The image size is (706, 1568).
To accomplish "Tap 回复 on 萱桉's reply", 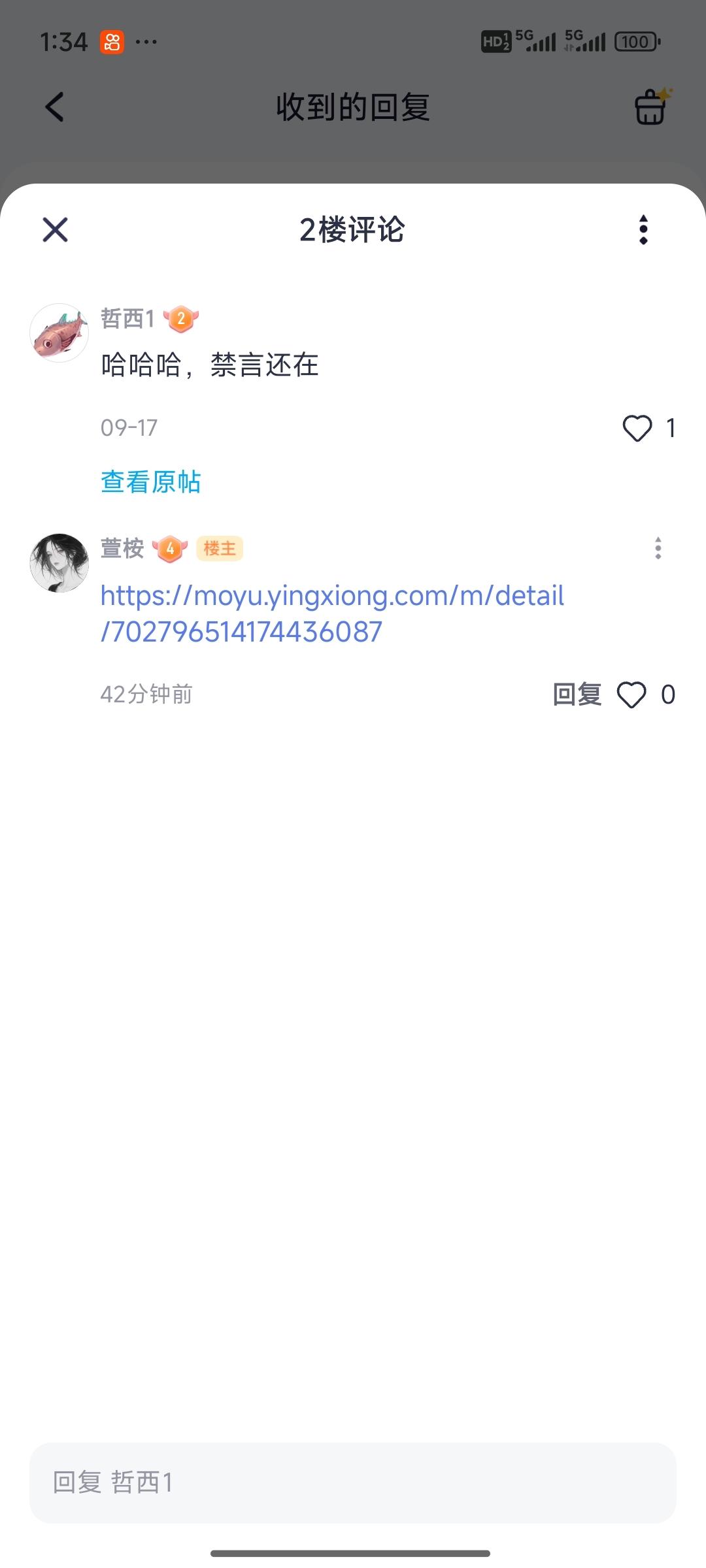I will tap(577, 694).
